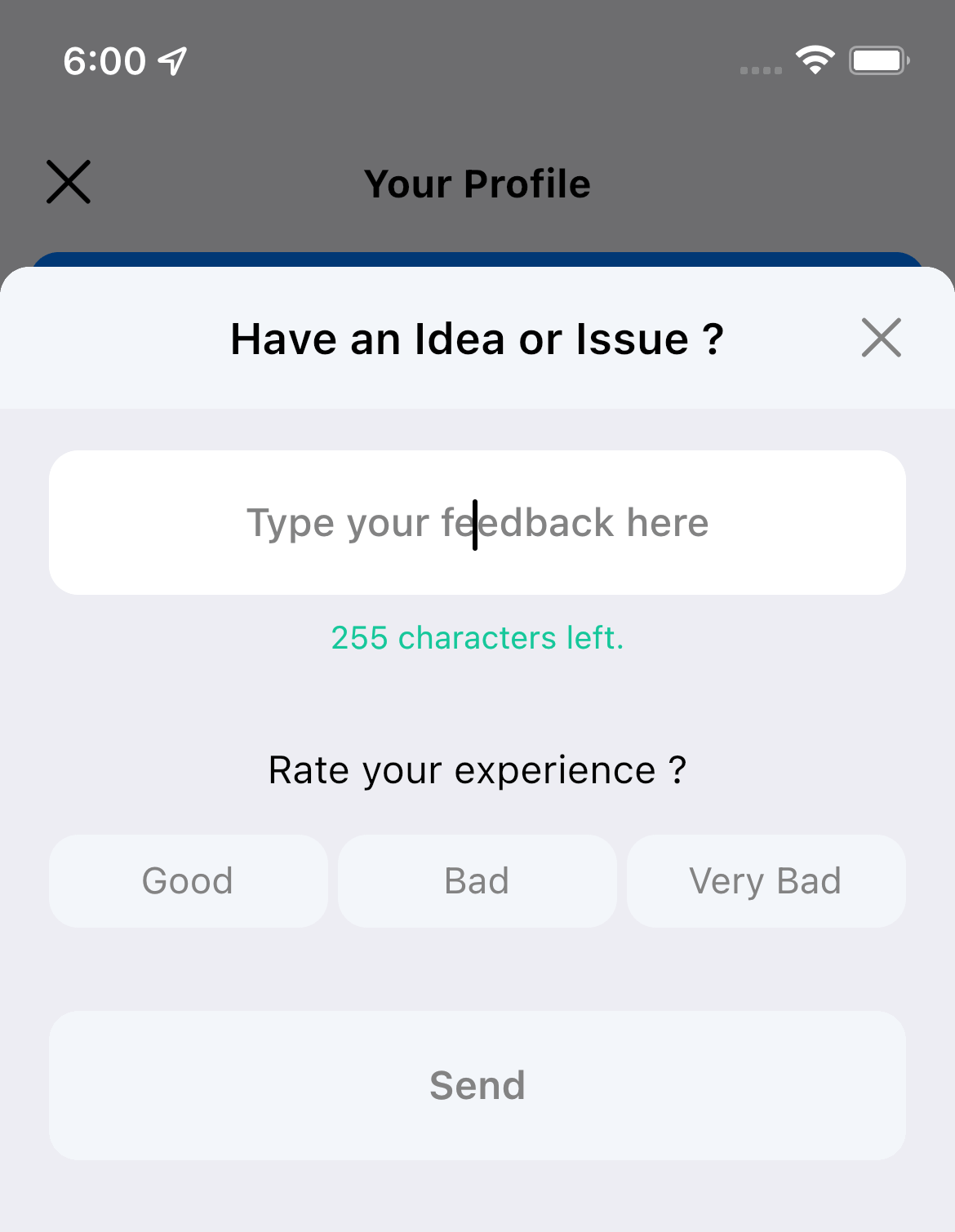Select the Bad rating
This screenshot has height=1232, width=955.
point(477,881)
